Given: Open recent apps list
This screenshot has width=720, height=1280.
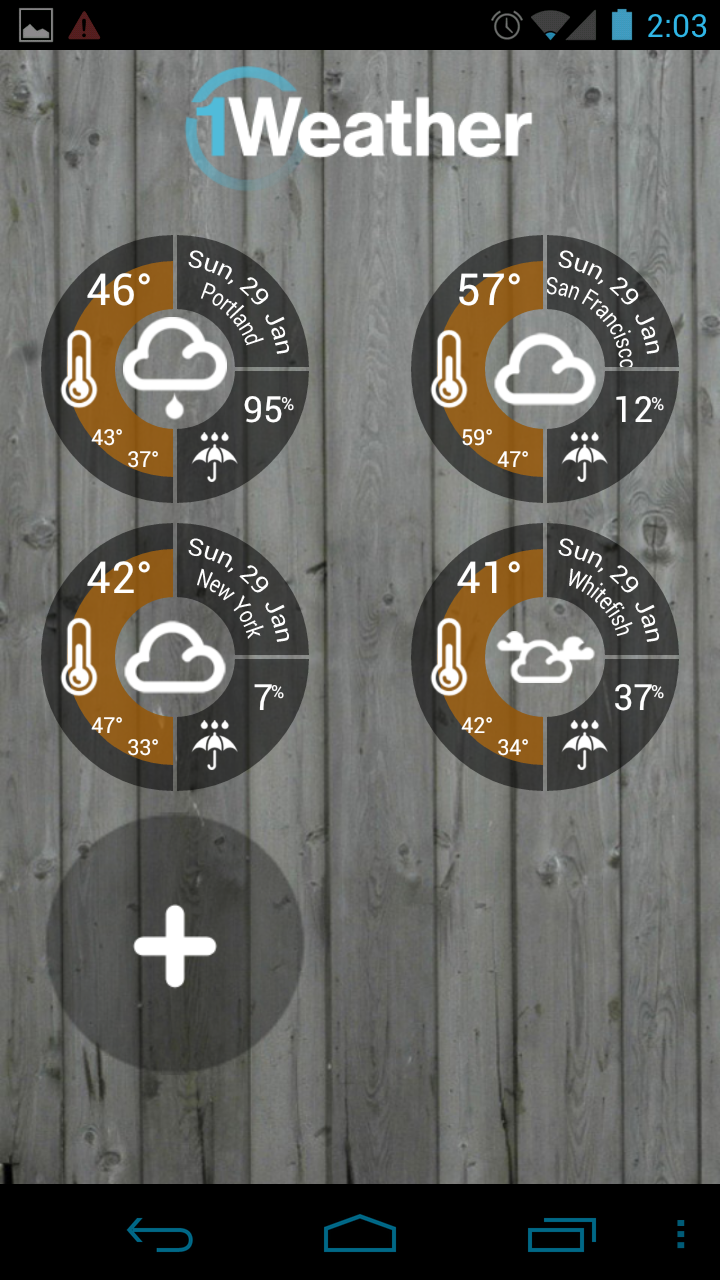Looking at the screenshot, I should tap(560, 1235).
